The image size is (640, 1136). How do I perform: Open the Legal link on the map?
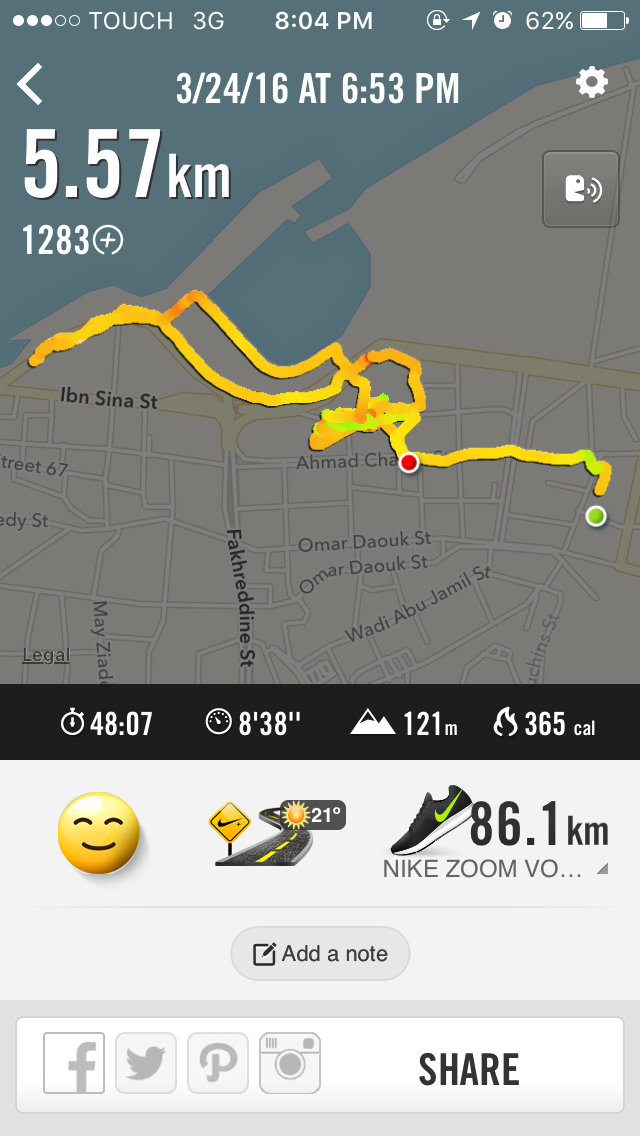click(x=46, y=656)
